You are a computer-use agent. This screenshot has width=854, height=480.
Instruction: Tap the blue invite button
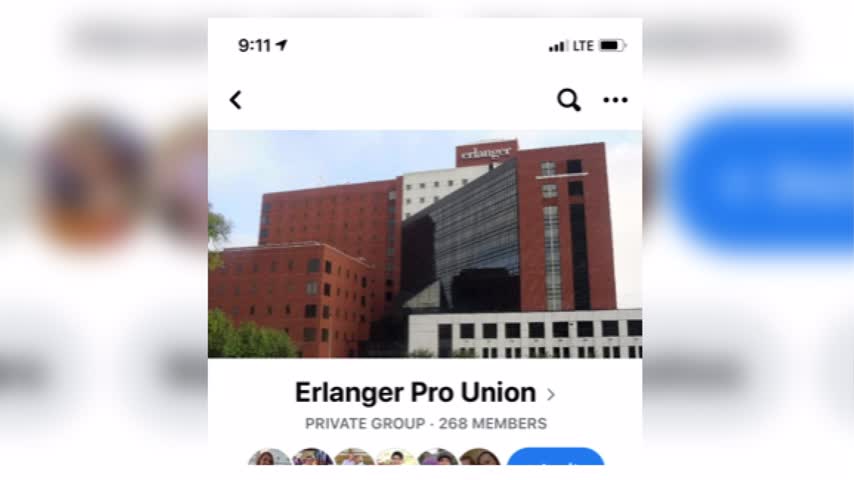pyautogui.click(x=555, y=458)
